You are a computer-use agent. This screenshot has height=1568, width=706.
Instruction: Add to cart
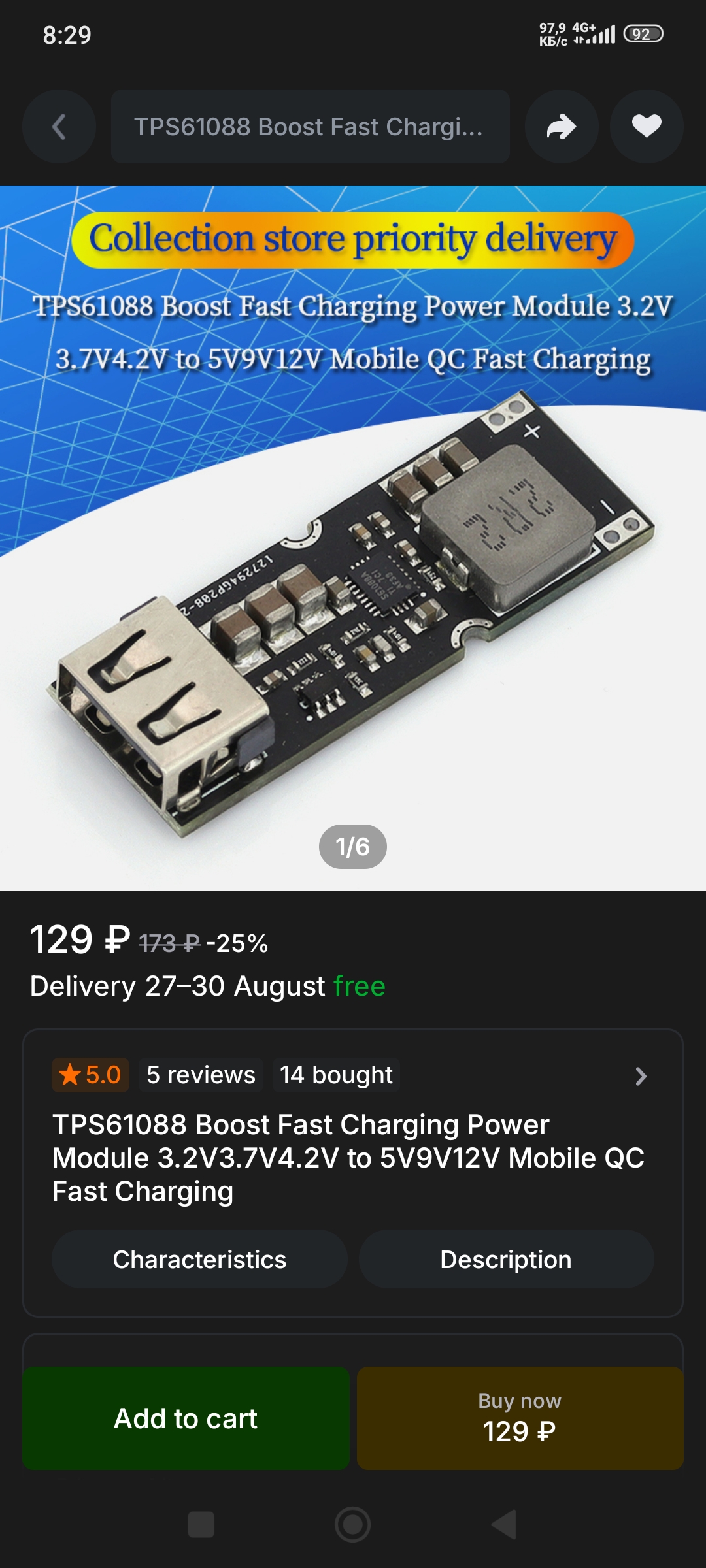186,1418
